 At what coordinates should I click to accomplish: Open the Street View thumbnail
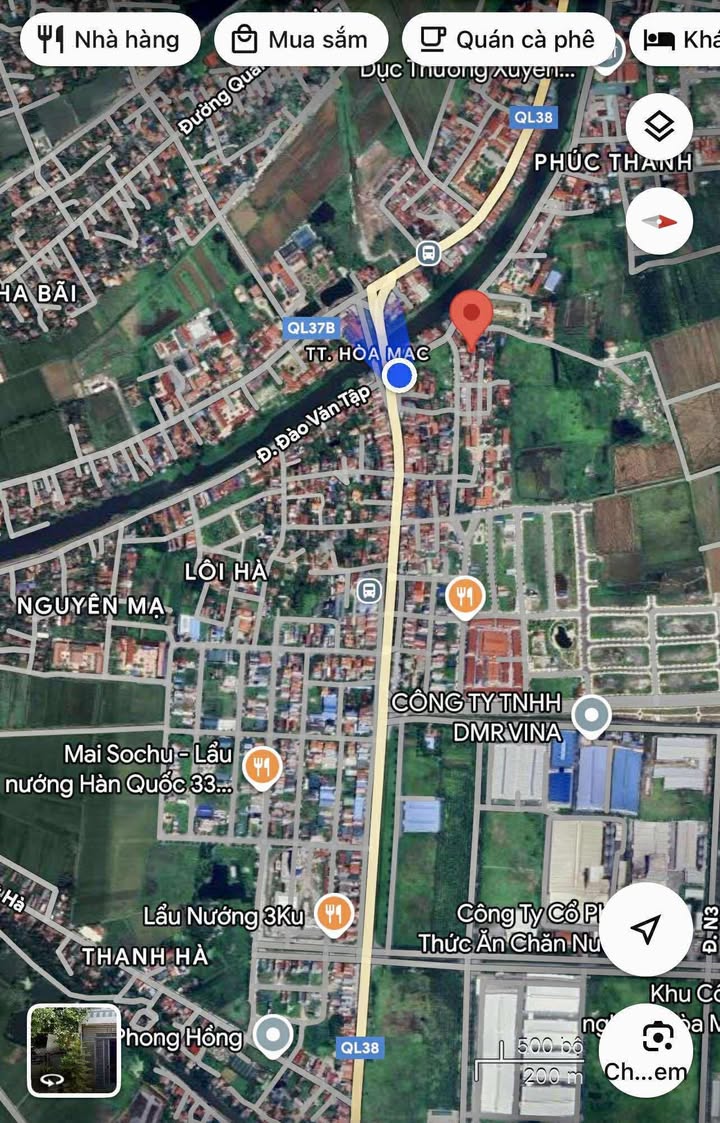(x=74, y=1050)
